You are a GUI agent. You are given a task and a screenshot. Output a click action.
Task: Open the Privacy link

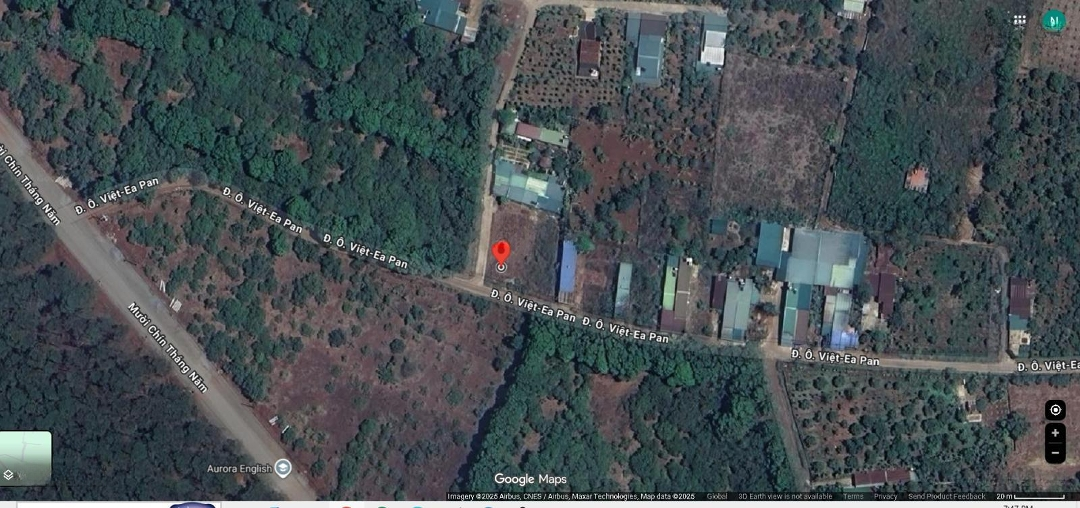pyautogui.click(x=885, y=496)
